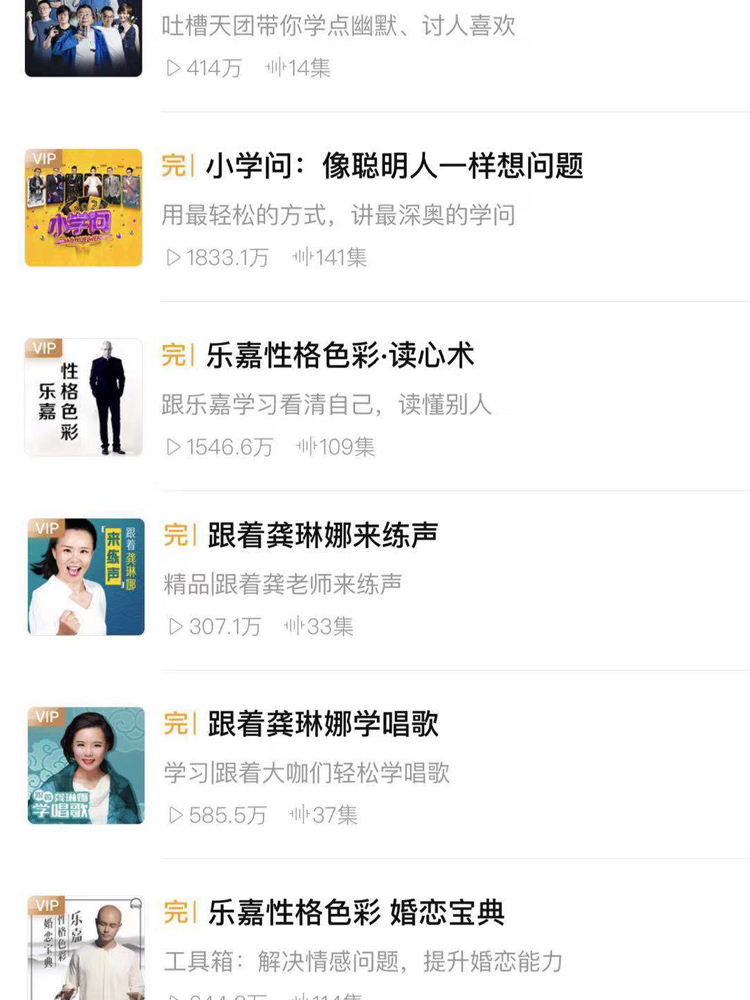Select the 跟着龚琳娜来练声 course
This screenshot has width=750, height=1000.
323,535
